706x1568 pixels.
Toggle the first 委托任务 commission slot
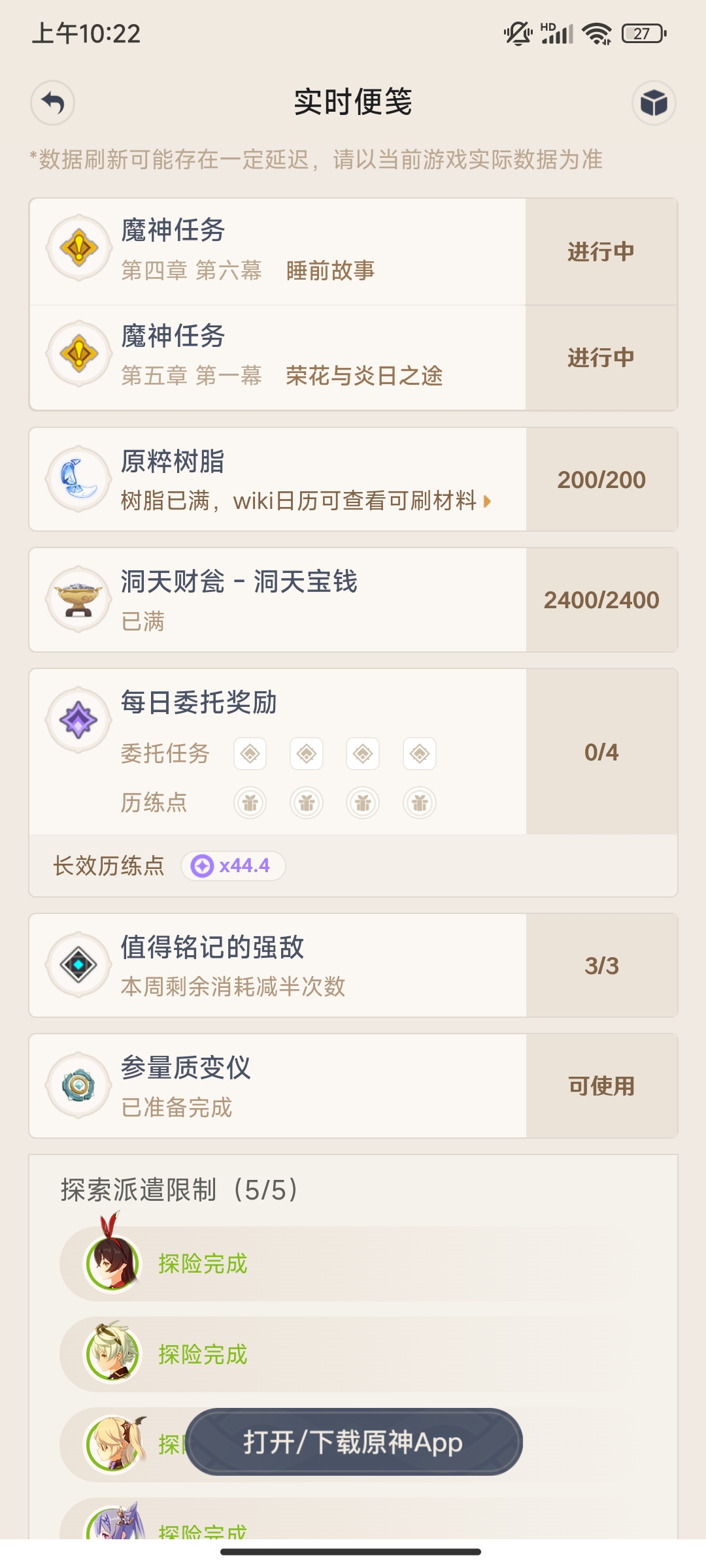coord(250,753)
